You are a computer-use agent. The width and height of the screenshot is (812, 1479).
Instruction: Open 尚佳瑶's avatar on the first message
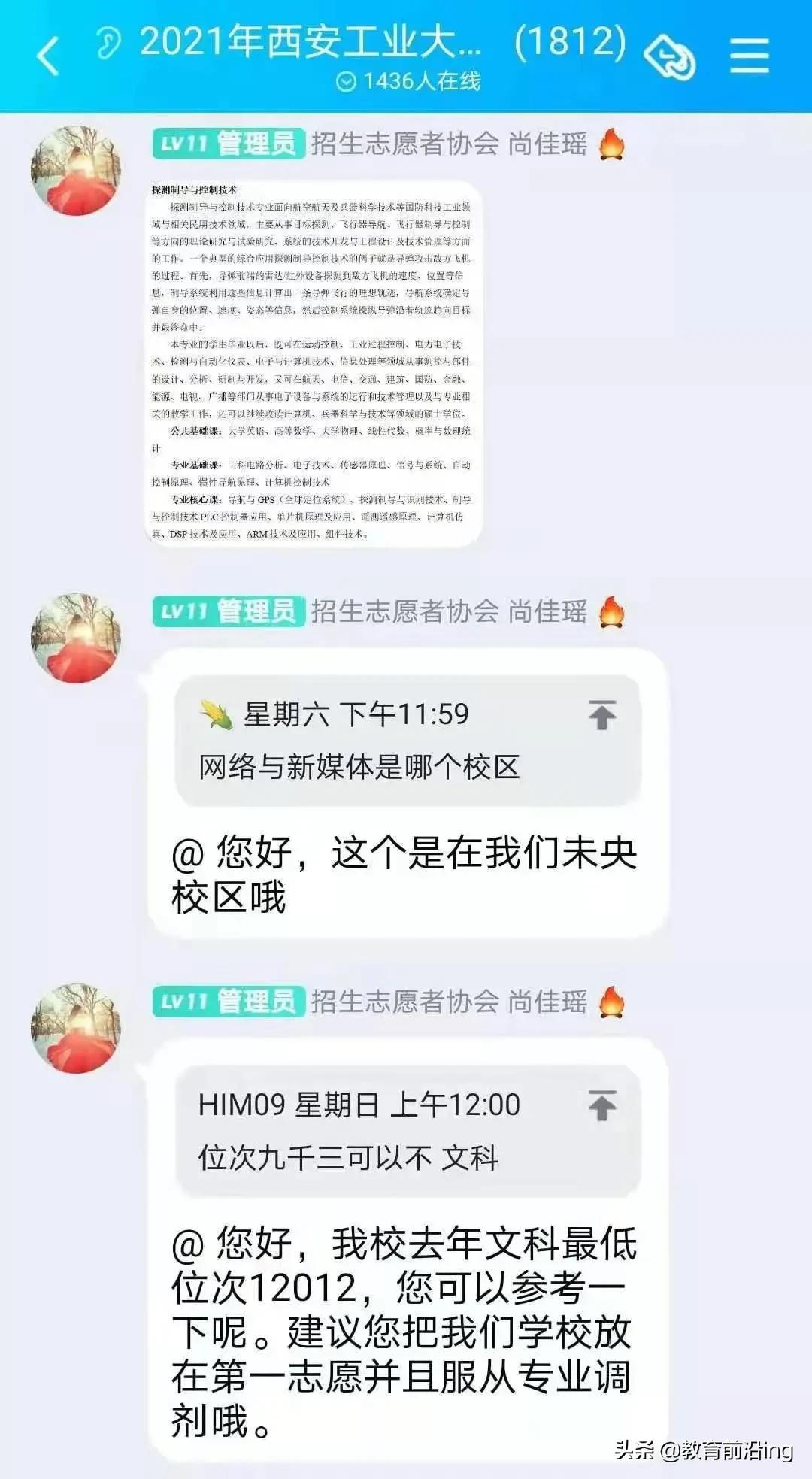[x=75, y=169]
